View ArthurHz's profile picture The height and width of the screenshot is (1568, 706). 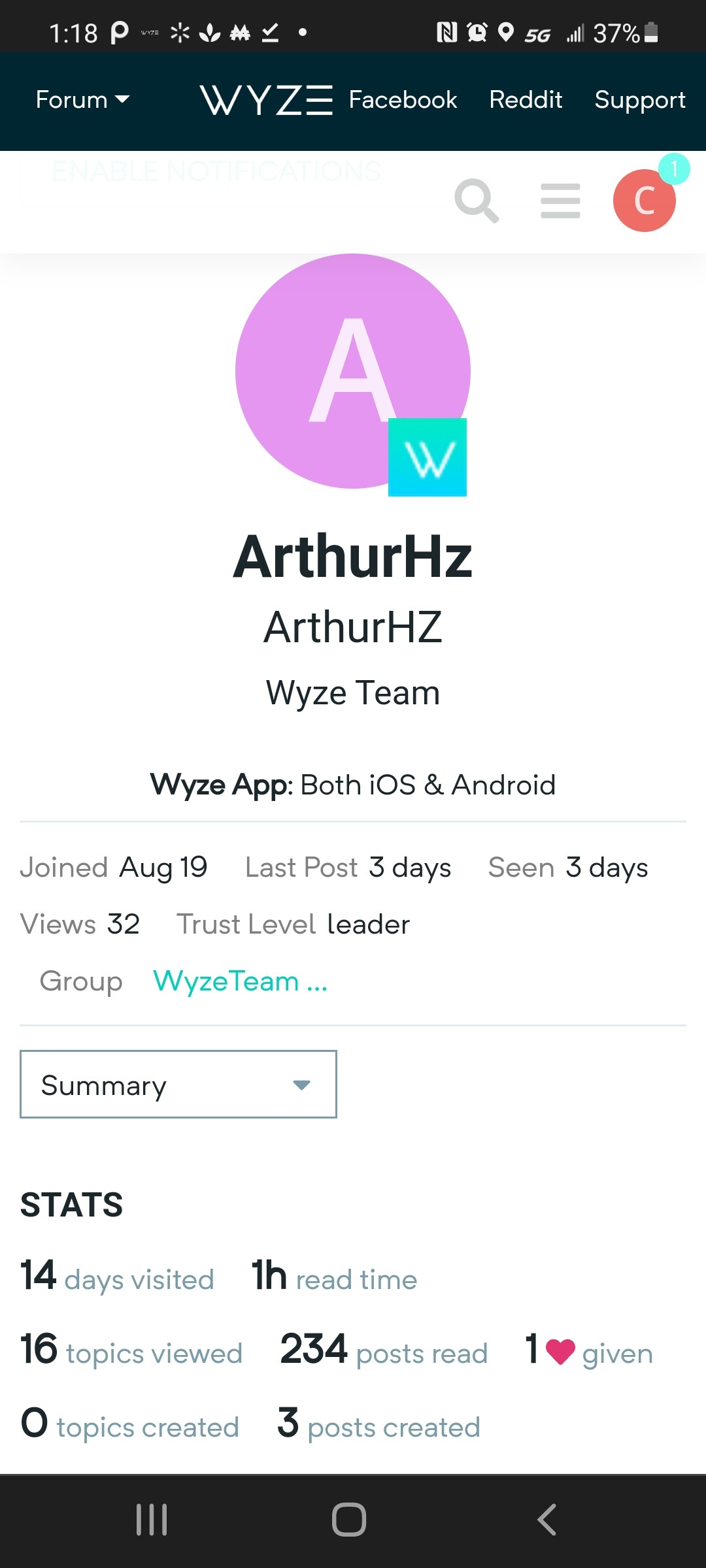(353, 371)
